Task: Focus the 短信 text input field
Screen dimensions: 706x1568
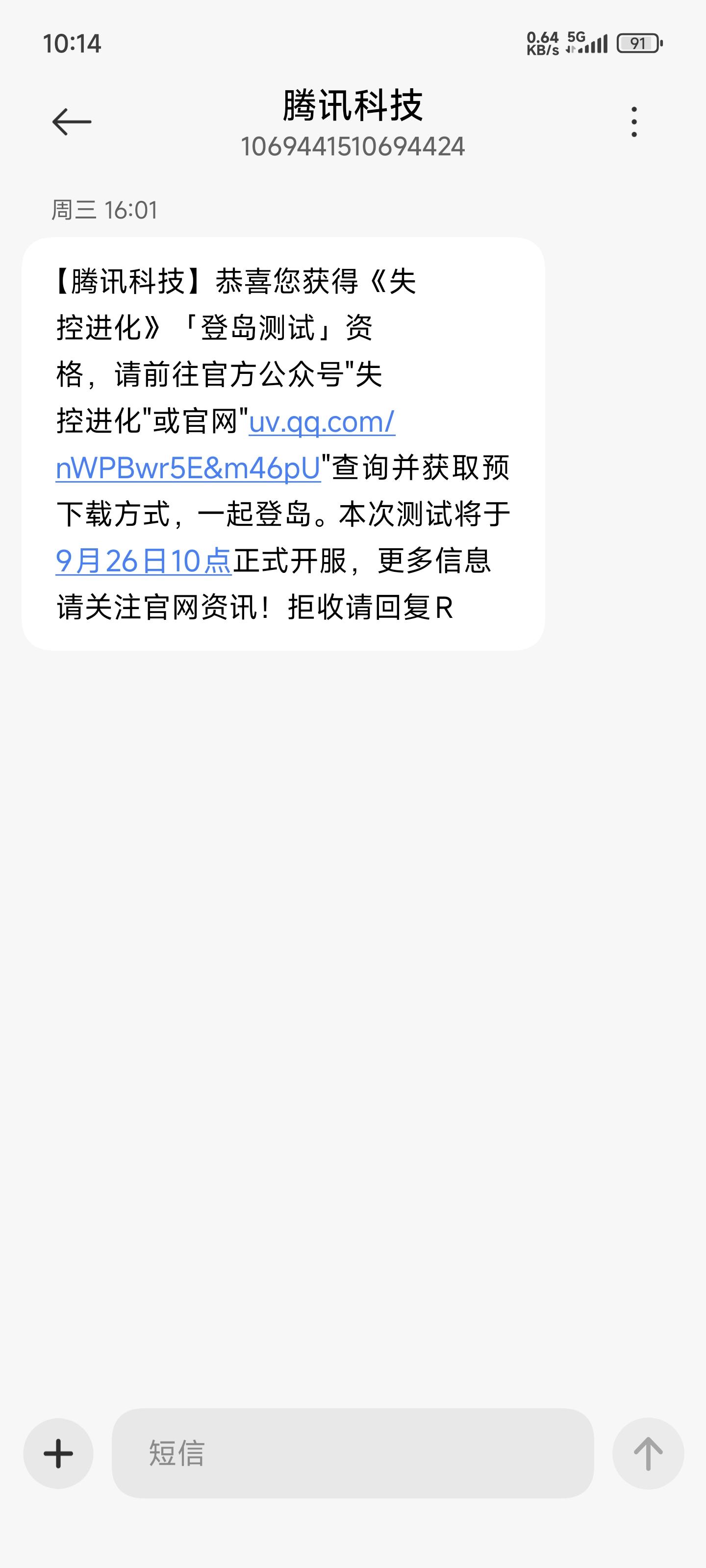Action: click(352, 1453)
